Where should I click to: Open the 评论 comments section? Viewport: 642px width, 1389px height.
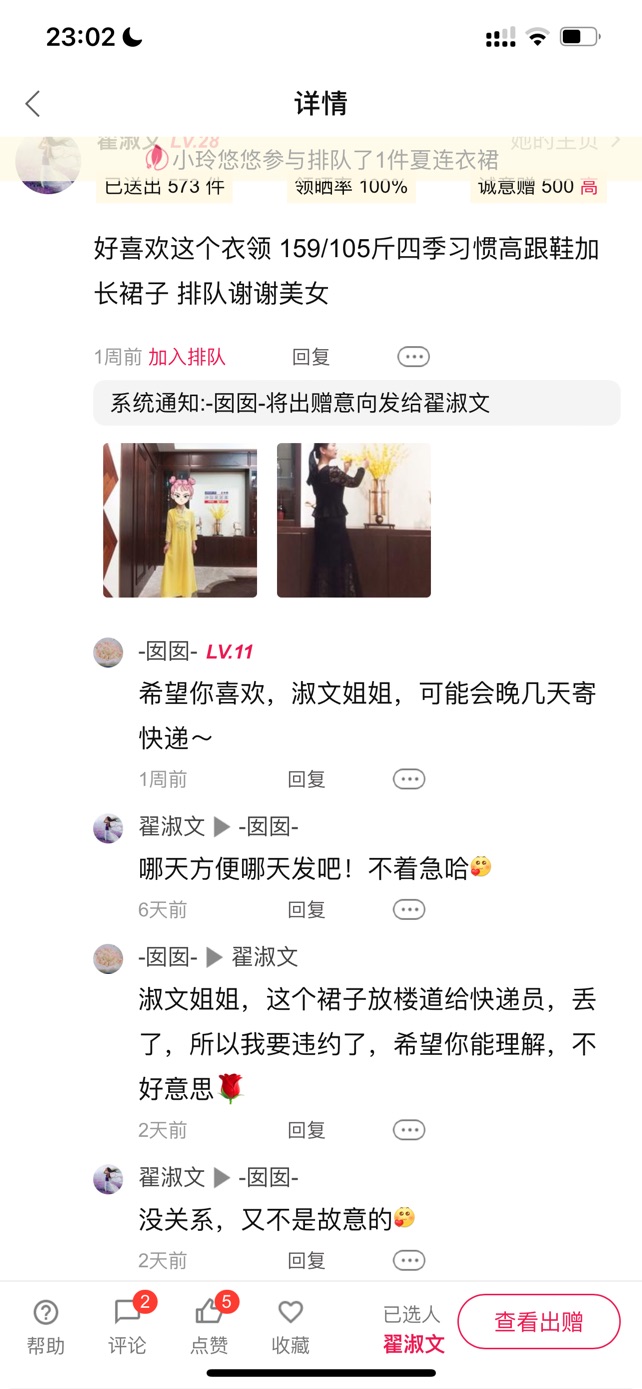127,1327
